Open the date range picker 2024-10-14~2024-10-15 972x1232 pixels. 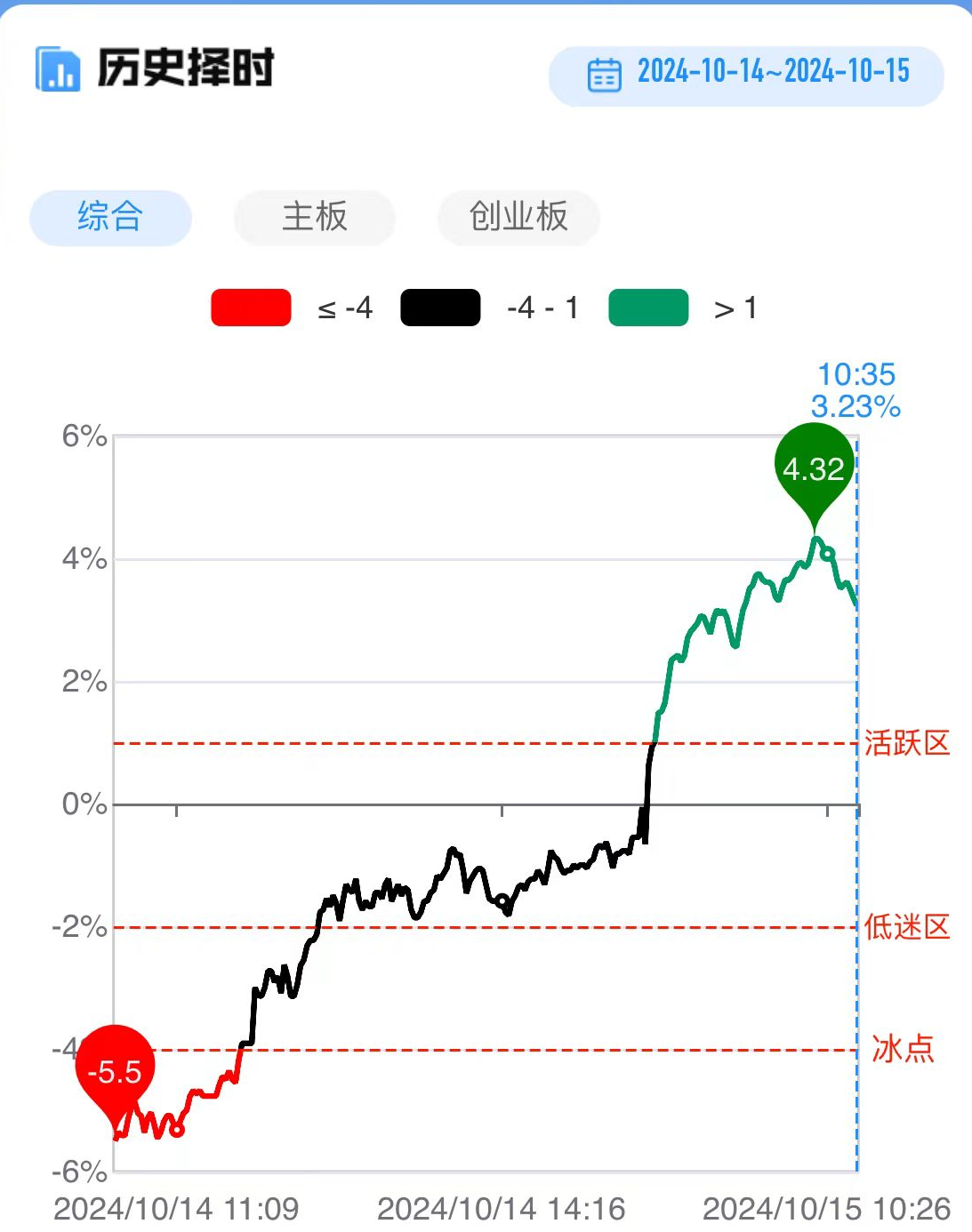tap(746, 74)
